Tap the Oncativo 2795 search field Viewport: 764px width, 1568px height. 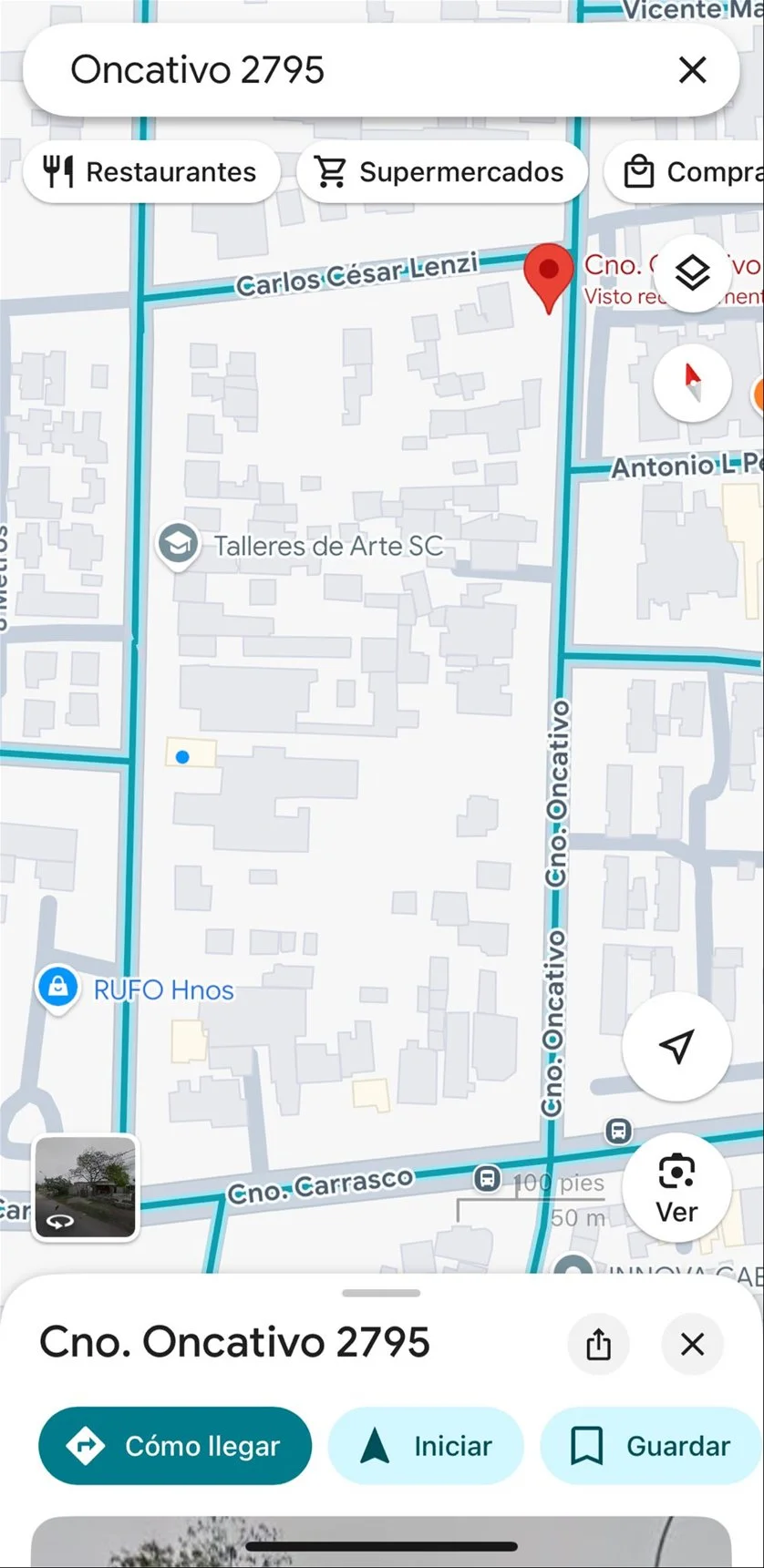point(346,70)
